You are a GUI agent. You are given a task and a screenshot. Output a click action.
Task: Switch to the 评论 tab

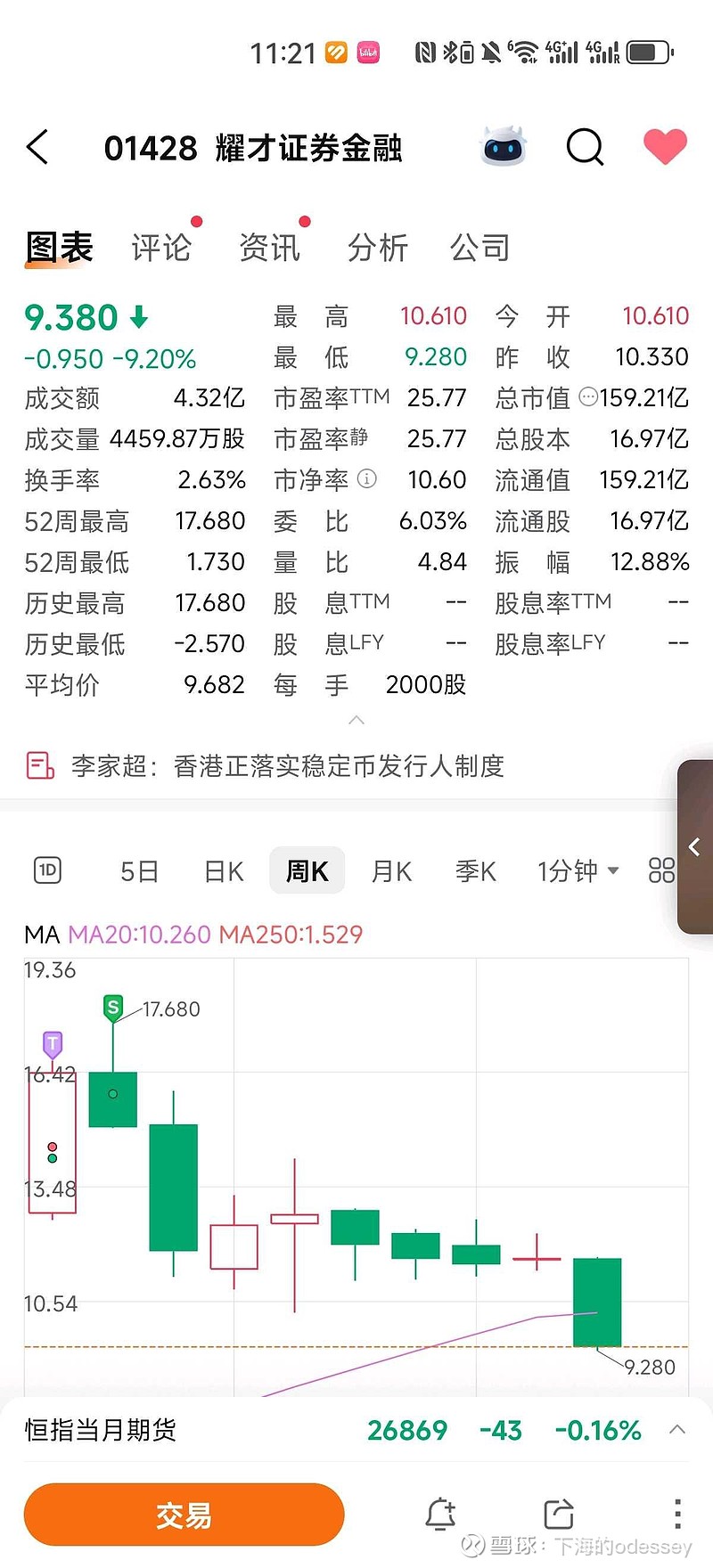tap(161, 248)
